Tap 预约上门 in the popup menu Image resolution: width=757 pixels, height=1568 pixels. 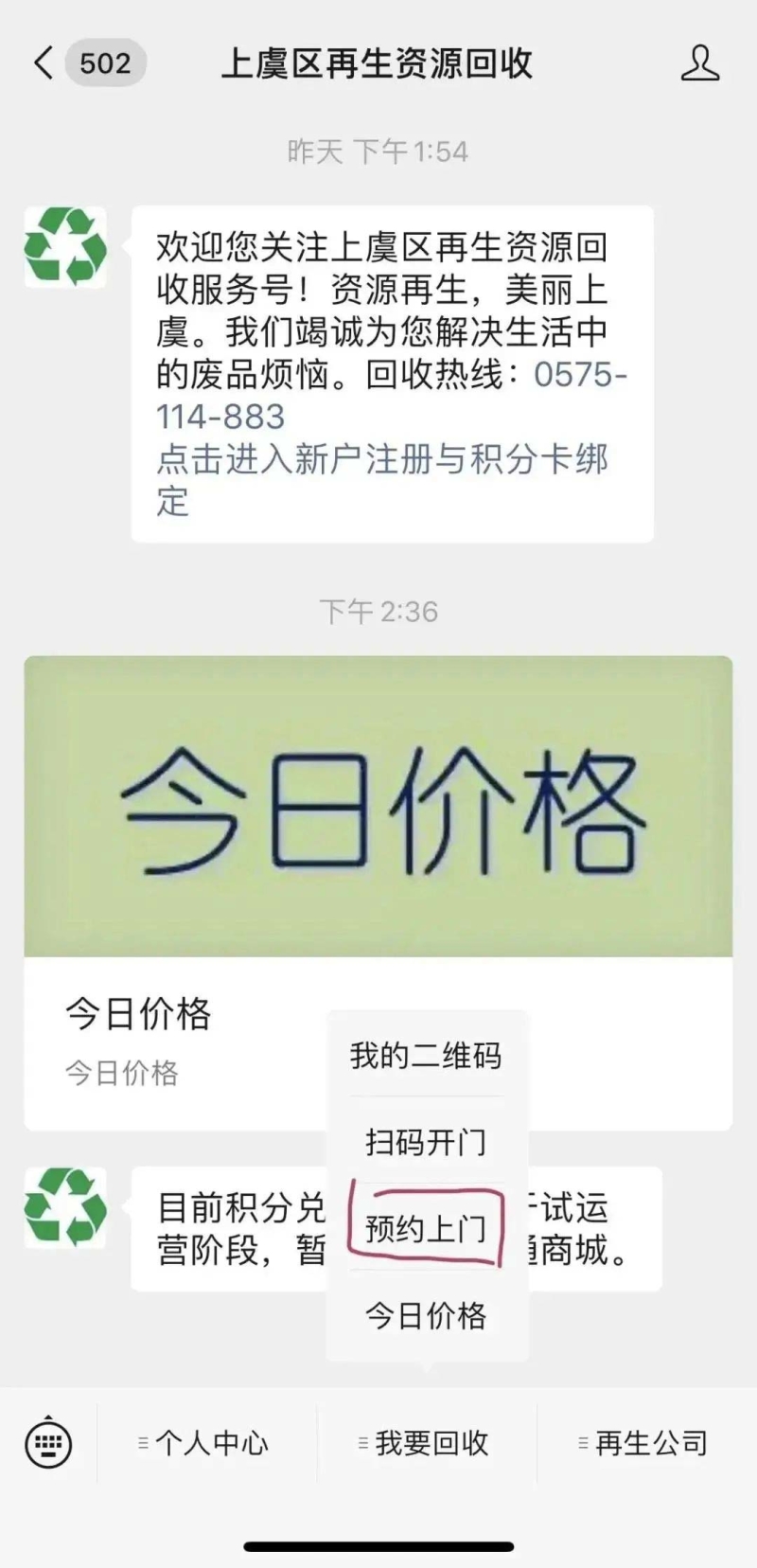tap(427, 1228)
